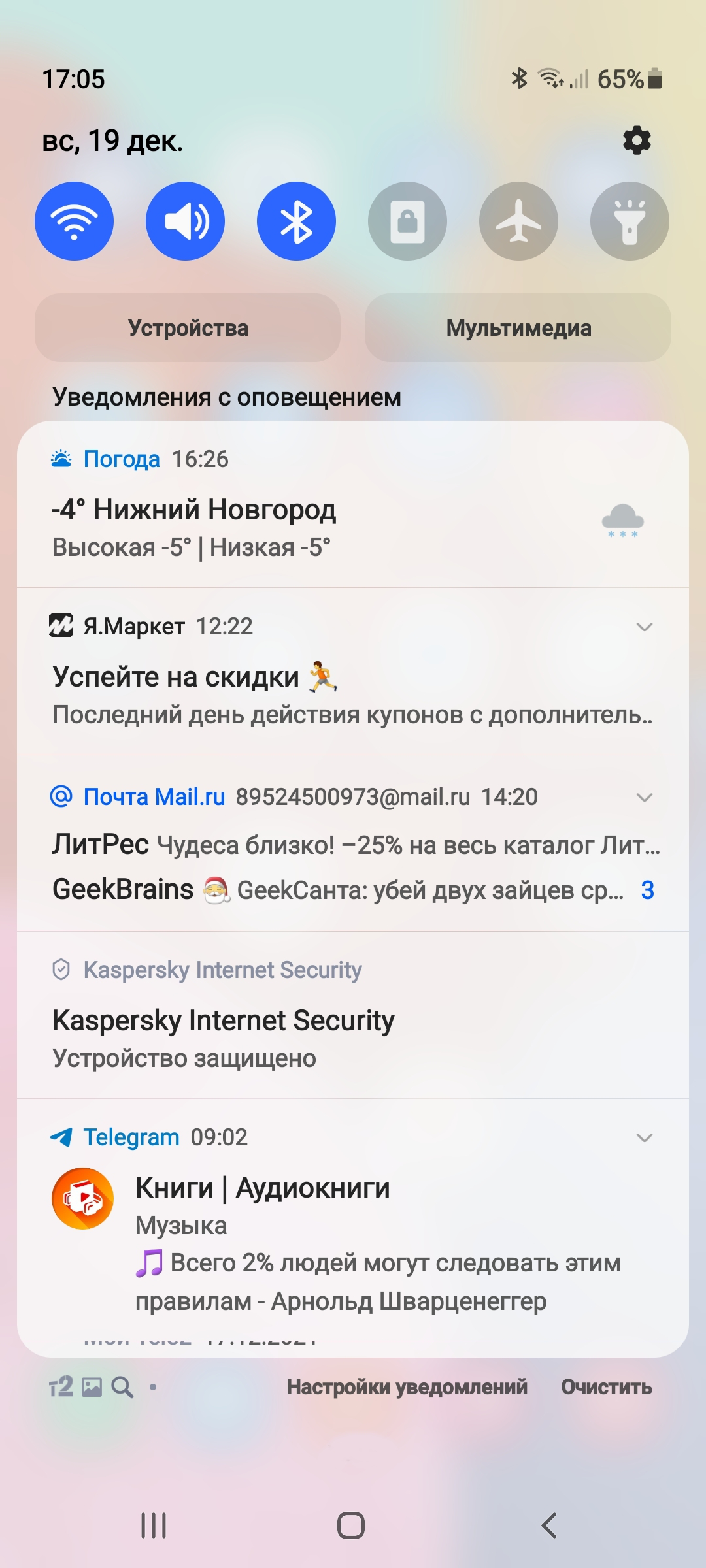Open the Я.Маркет discount notification
This screenshot has height=1568, width=706.
click(x=353, y=672)
